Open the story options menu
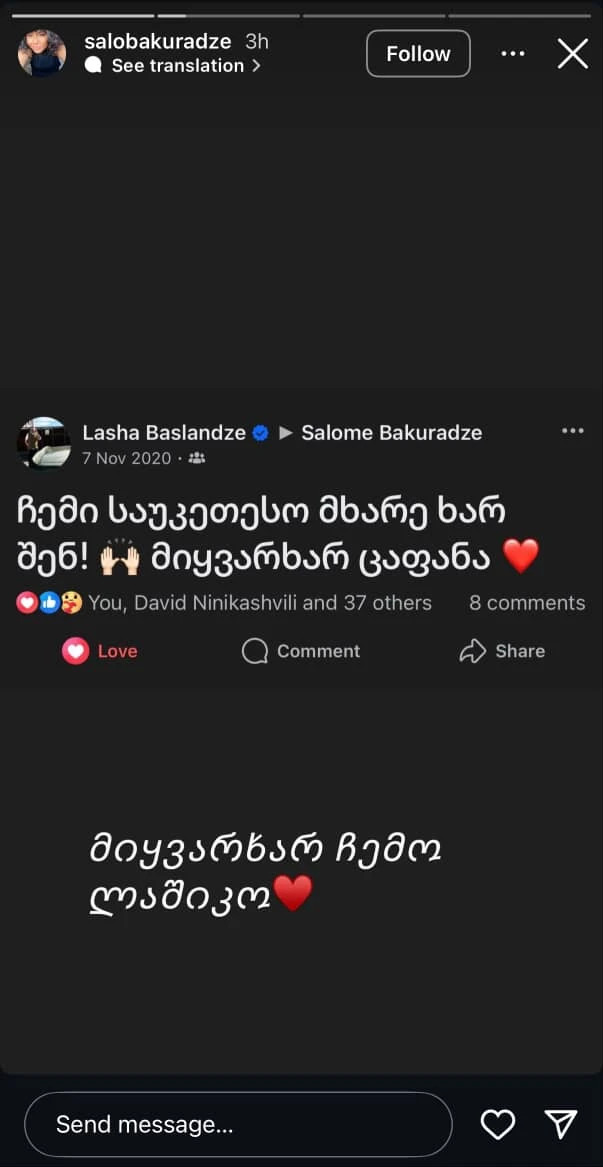Viewport: 603px width, 1167px height. 513,54
